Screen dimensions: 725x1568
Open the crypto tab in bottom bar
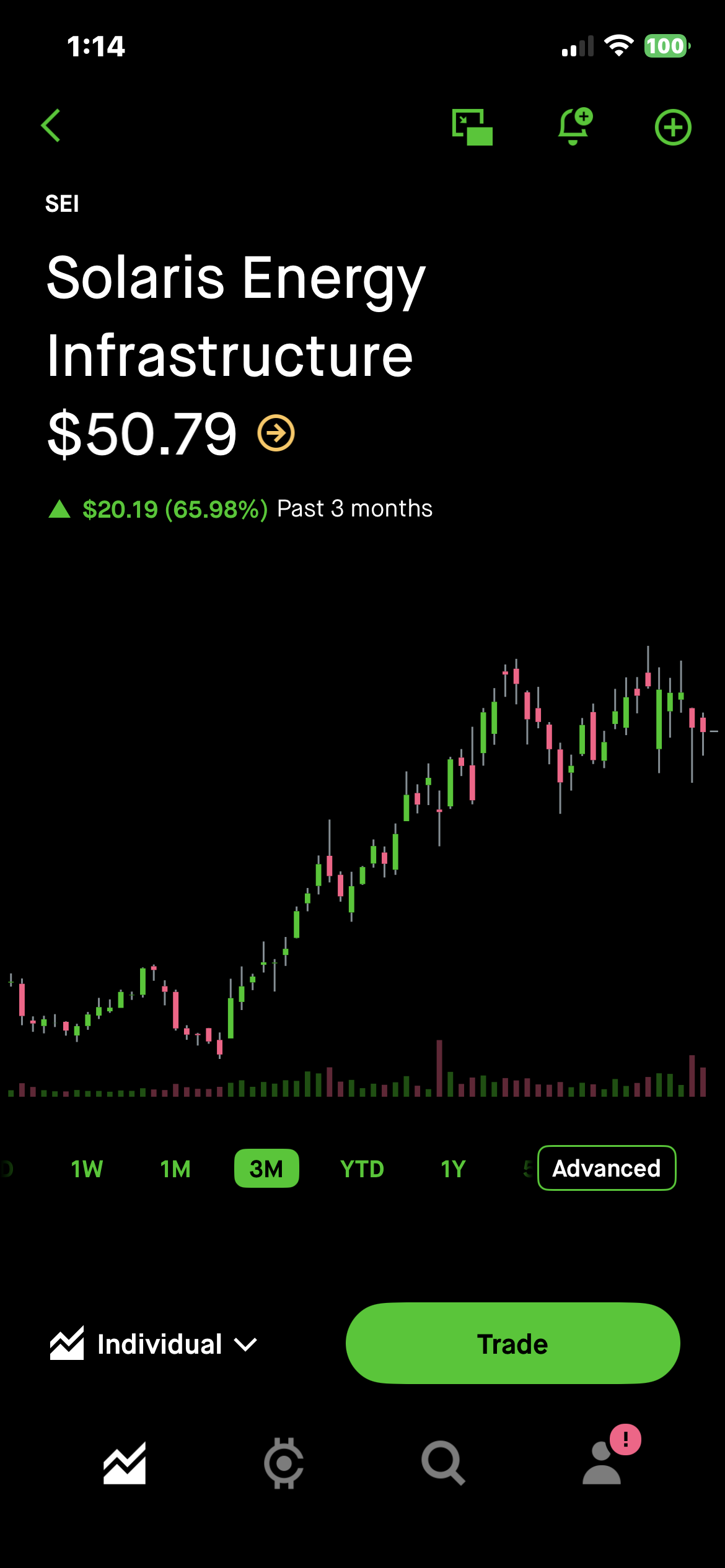coord(284,1463)
